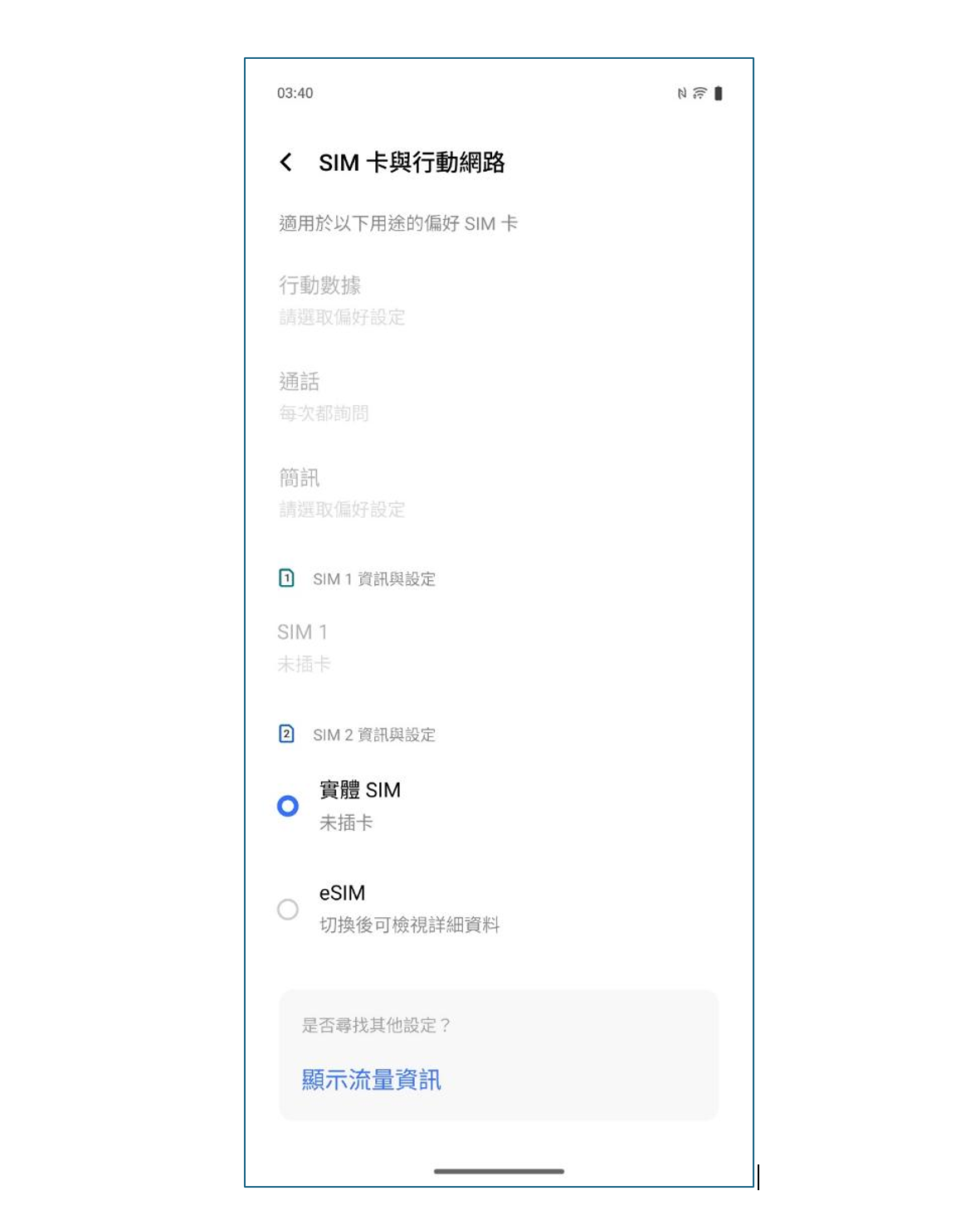Switch SIM 2 to eSIM
The height and width of the screenshot is (1230, 980).
coord(288,910)
